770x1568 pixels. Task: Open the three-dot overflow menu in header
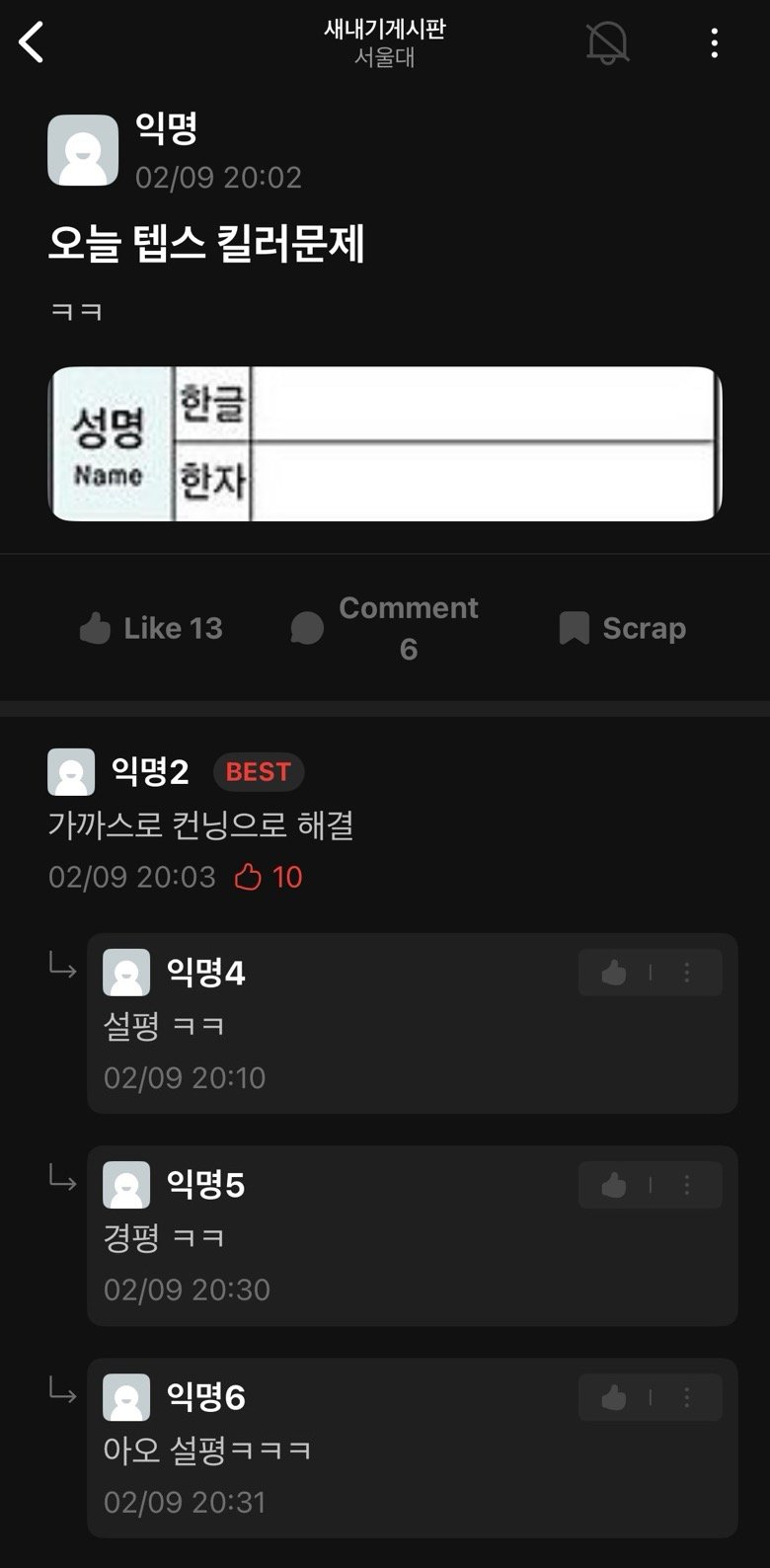[714, 43]
